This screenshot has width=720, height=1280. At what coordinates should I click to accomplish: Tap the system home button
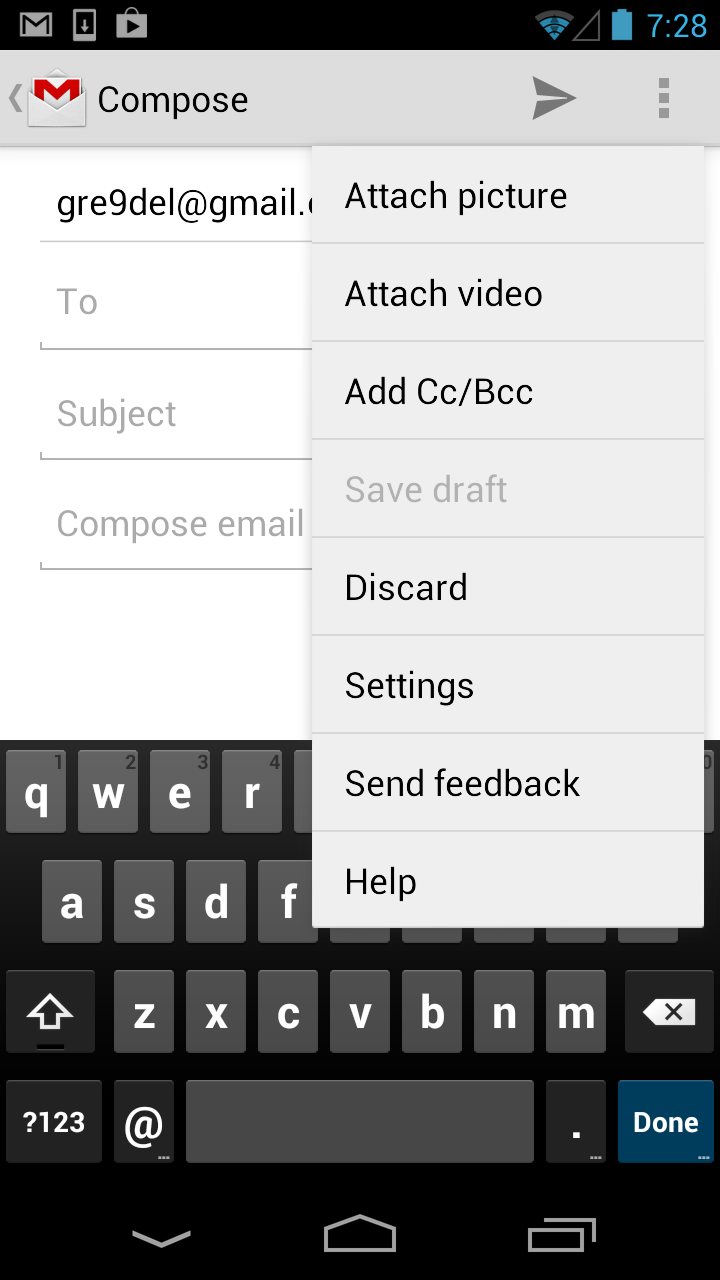[x=360, y=1233]
